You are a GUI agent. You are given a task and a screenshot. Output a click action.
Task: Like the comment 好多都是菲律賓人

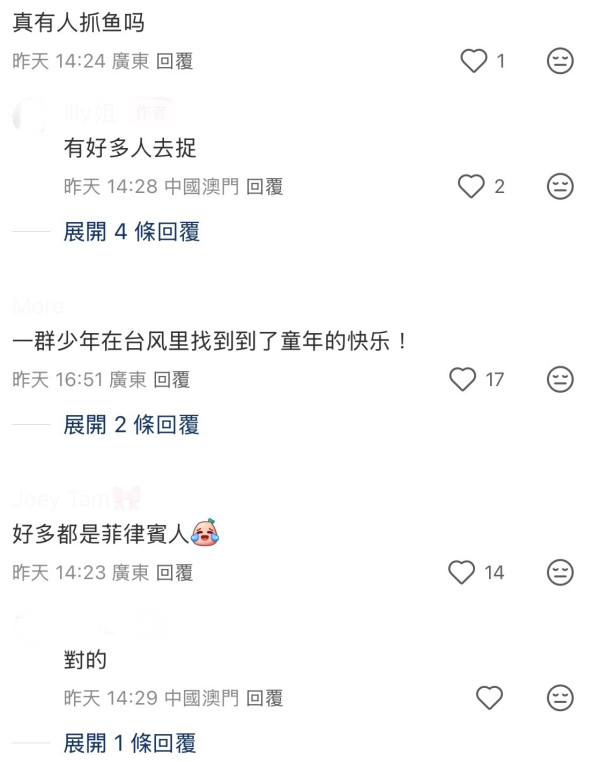[x=462, y=572]
